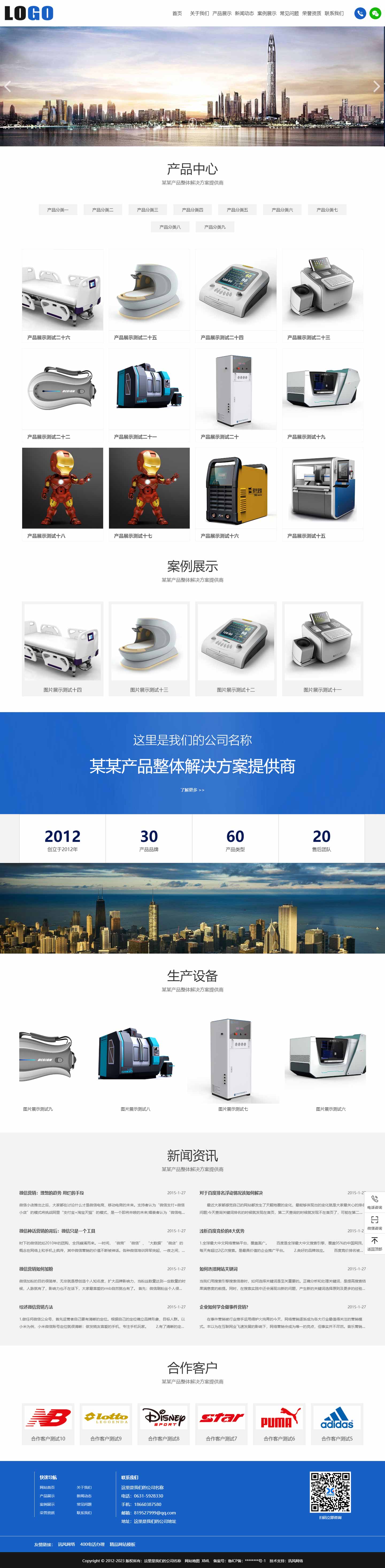This screenshot has height=1568, width=385.
Task: Select the 产品分类五 category chip
Action: [237, 209]
